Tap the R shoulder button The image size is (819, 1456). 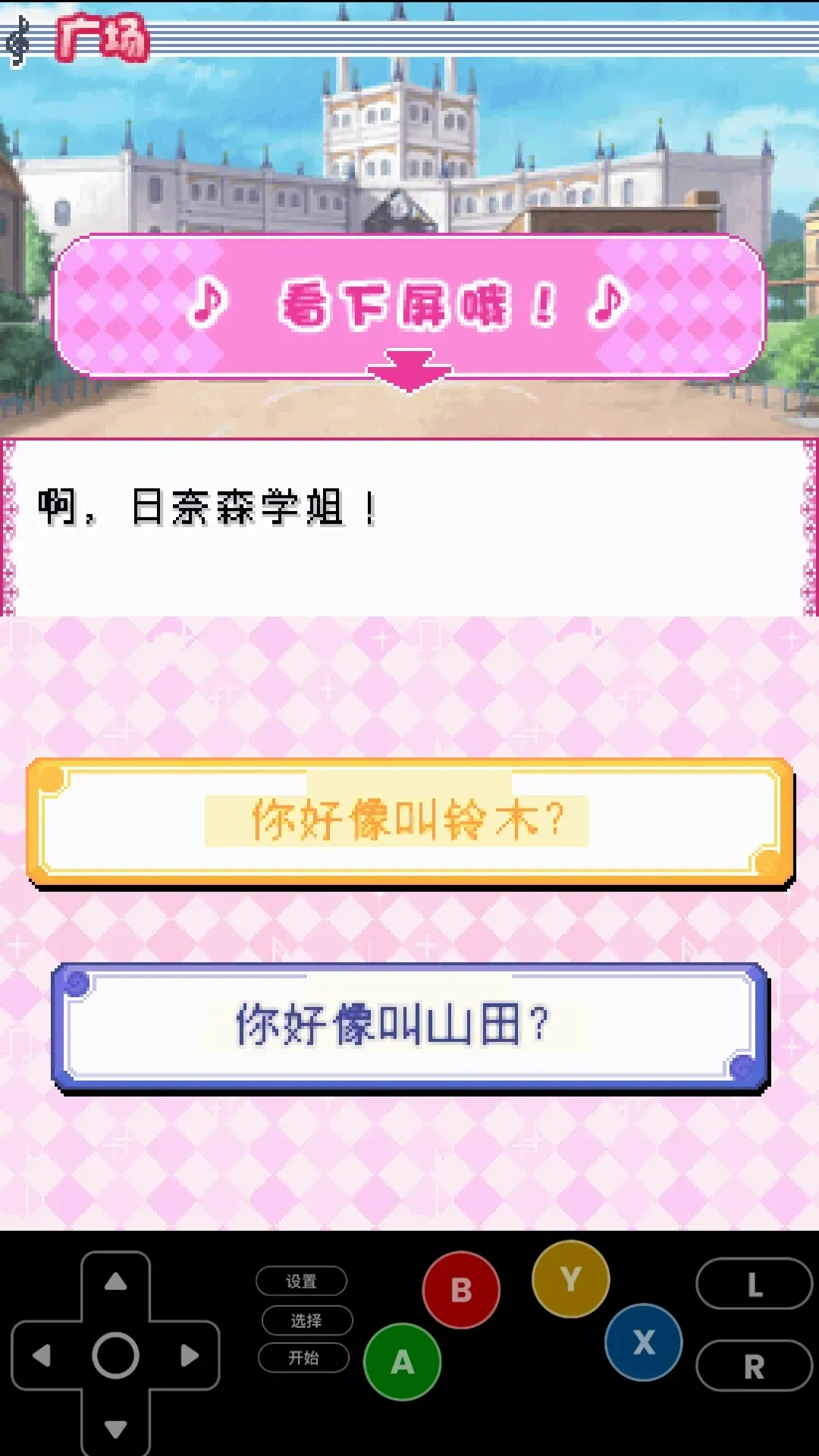point(754,1366)
